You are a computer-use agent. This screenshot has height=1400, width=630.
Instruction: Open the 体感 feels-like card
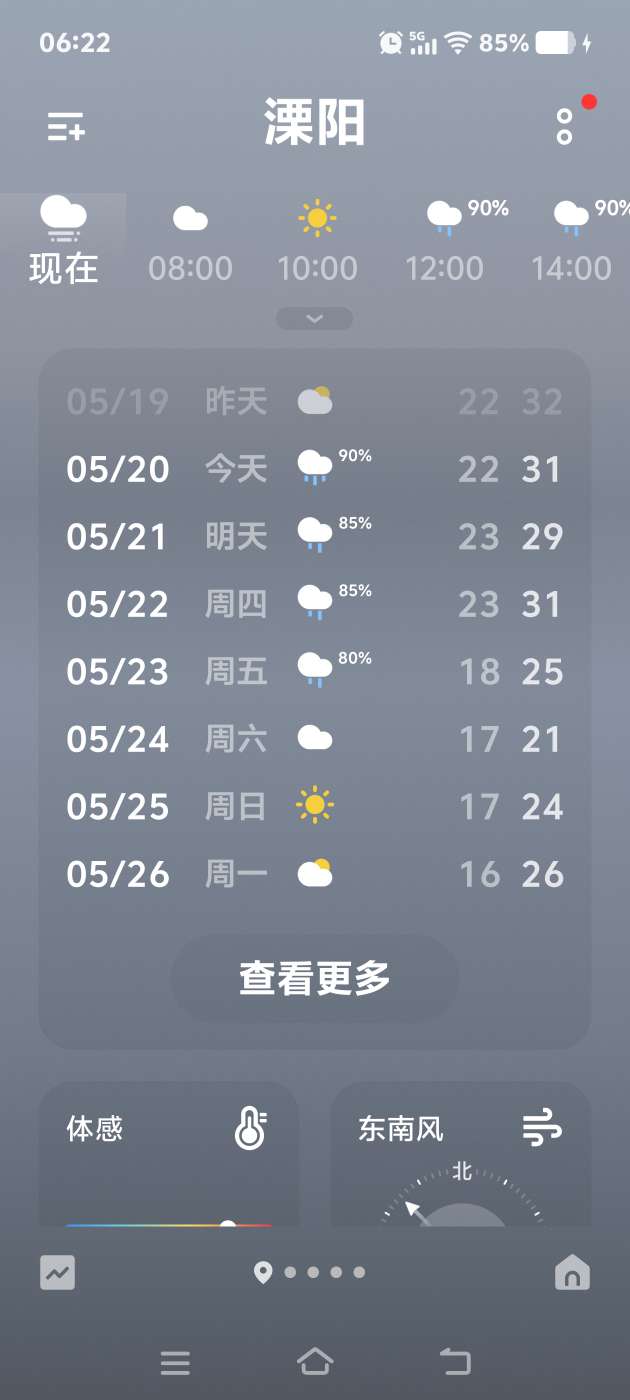tap(169, 1154)
